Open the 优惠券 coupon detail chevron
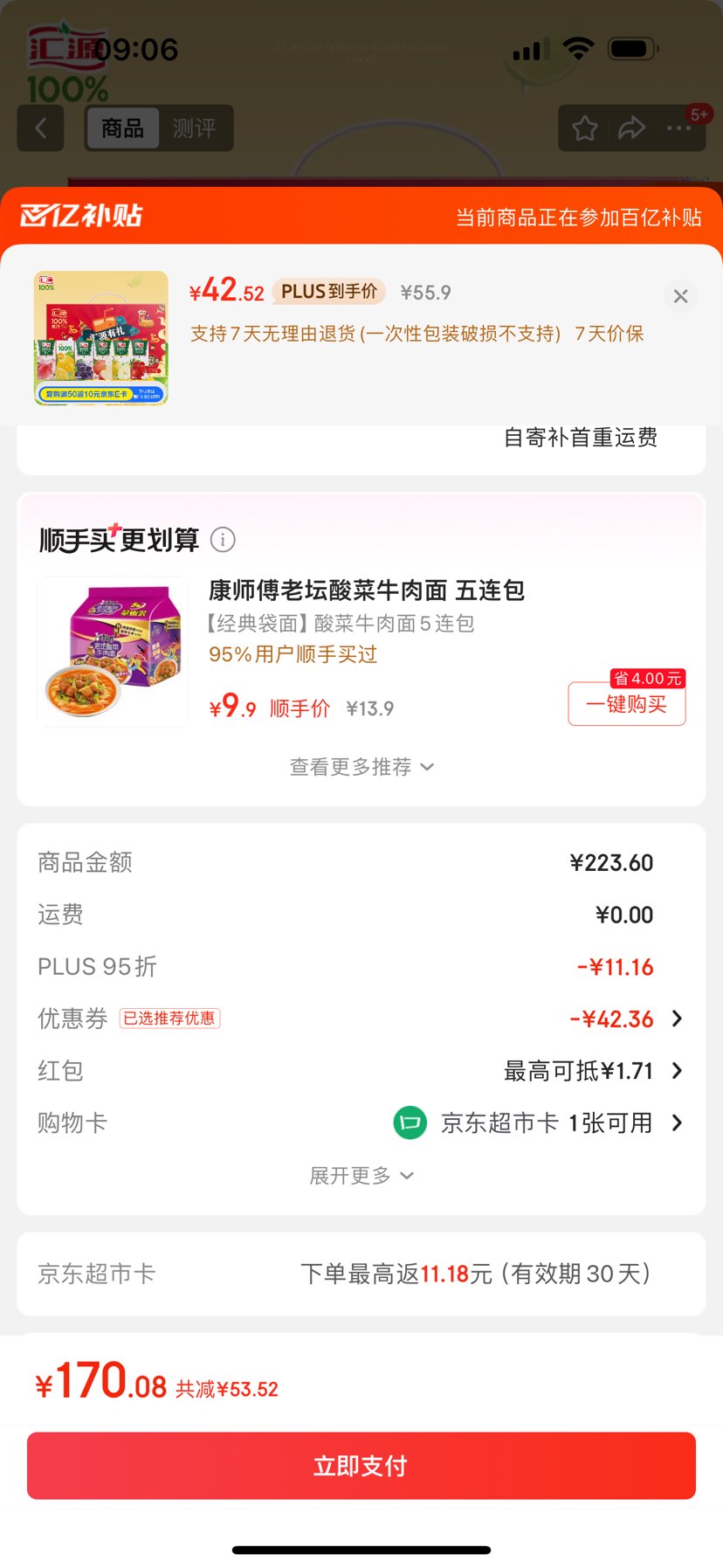The height and width of the screenshot is (1568, 723). 677,1019
